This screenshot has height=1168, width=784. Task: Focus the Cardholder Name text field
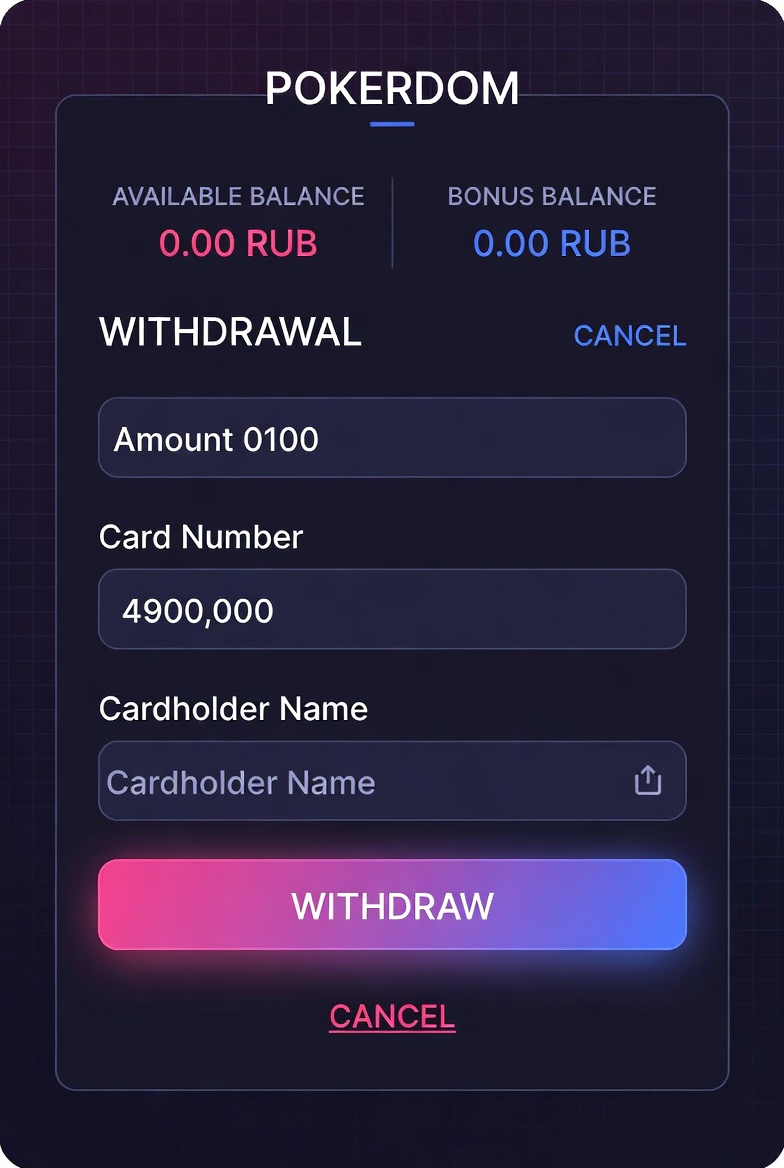[x=360, y=782]
